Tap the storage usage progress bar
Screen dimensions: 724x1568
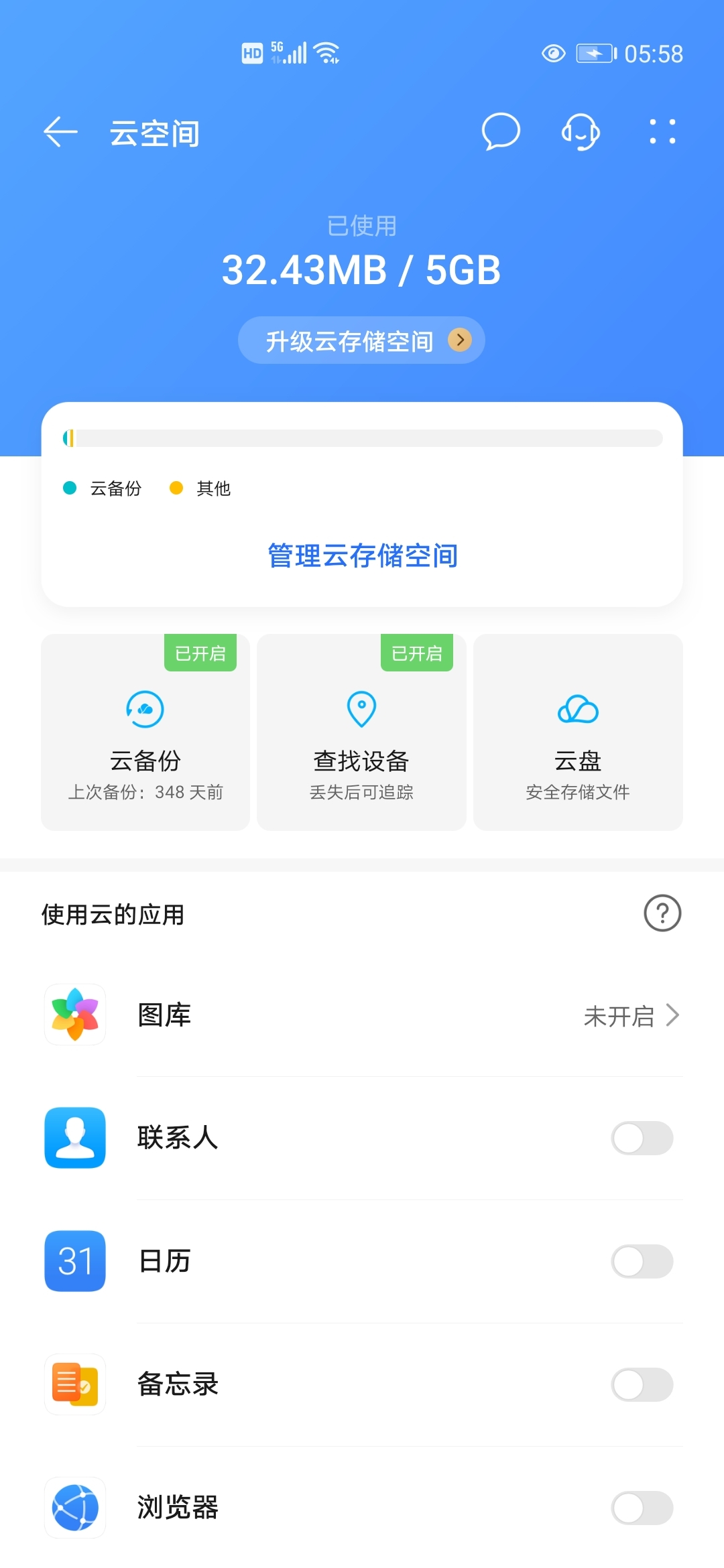tap(362, 438)
